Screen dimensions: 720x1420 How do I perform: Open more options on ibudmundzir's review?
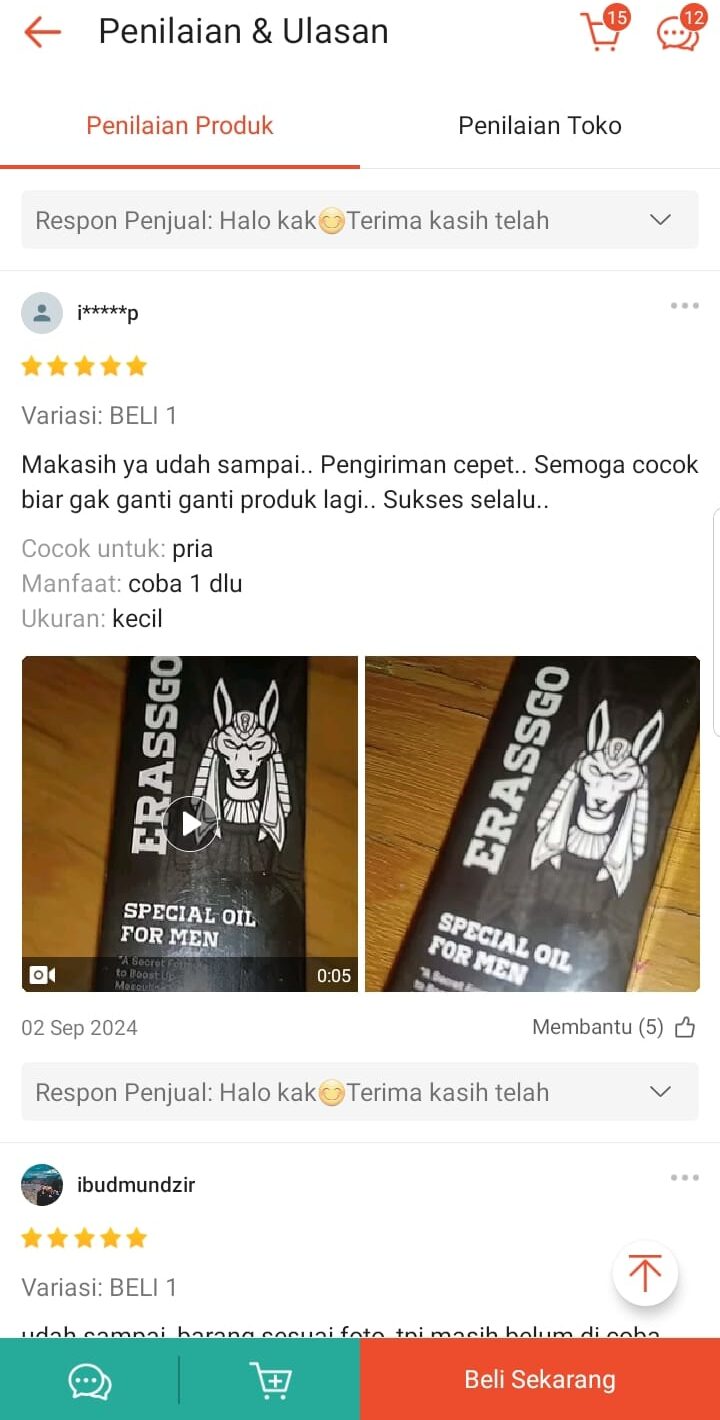(x=684, y=1178)
